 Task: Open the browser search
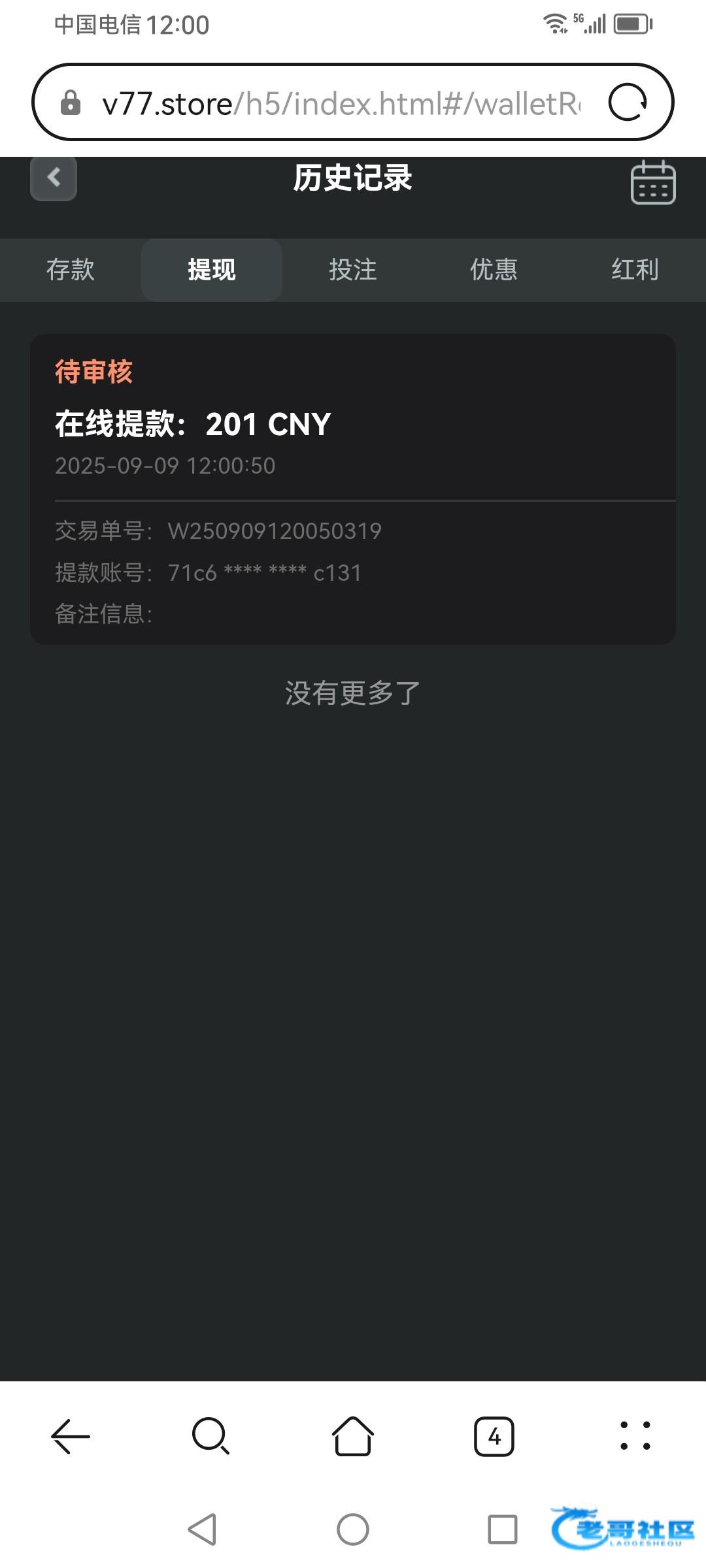210,1437
